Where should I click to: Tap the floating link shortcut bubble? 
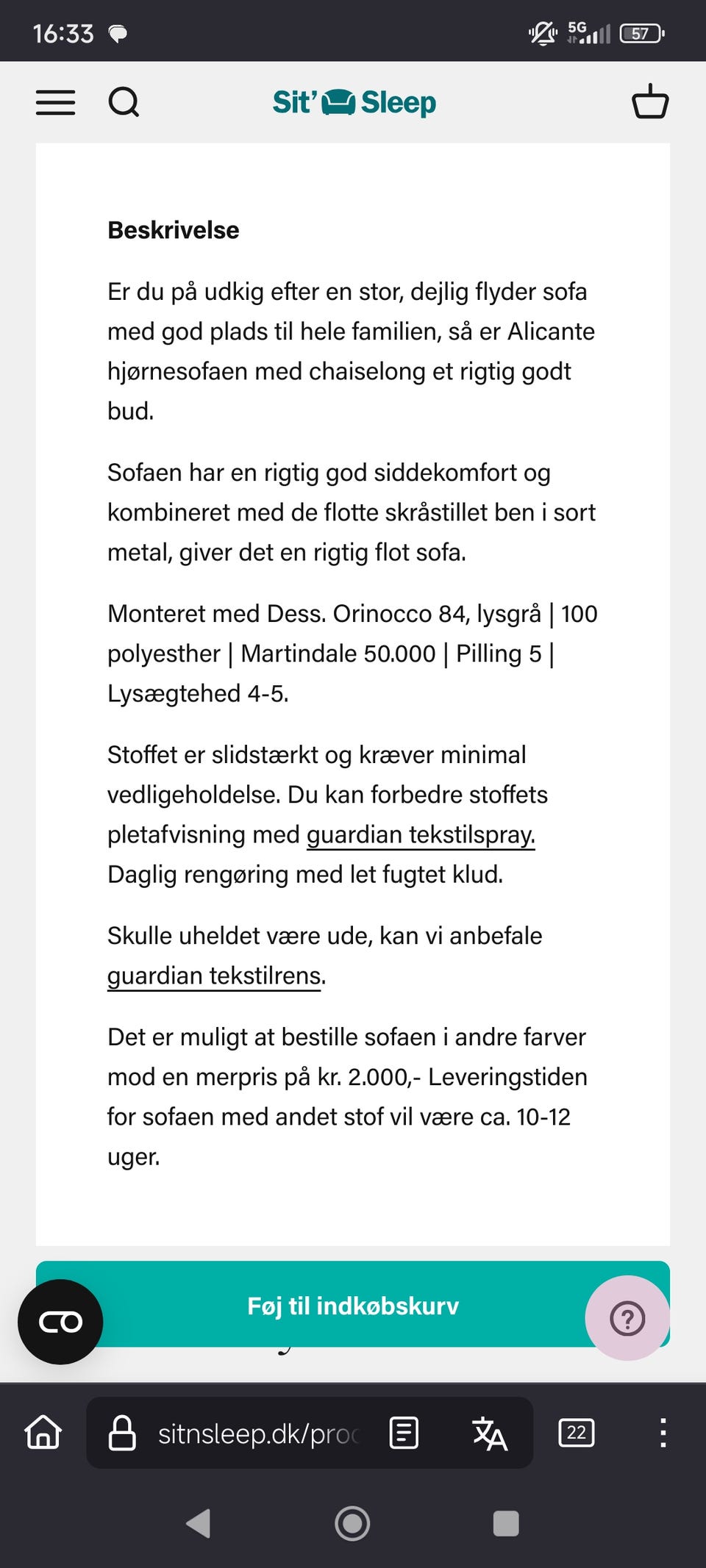coord(60,1320)
